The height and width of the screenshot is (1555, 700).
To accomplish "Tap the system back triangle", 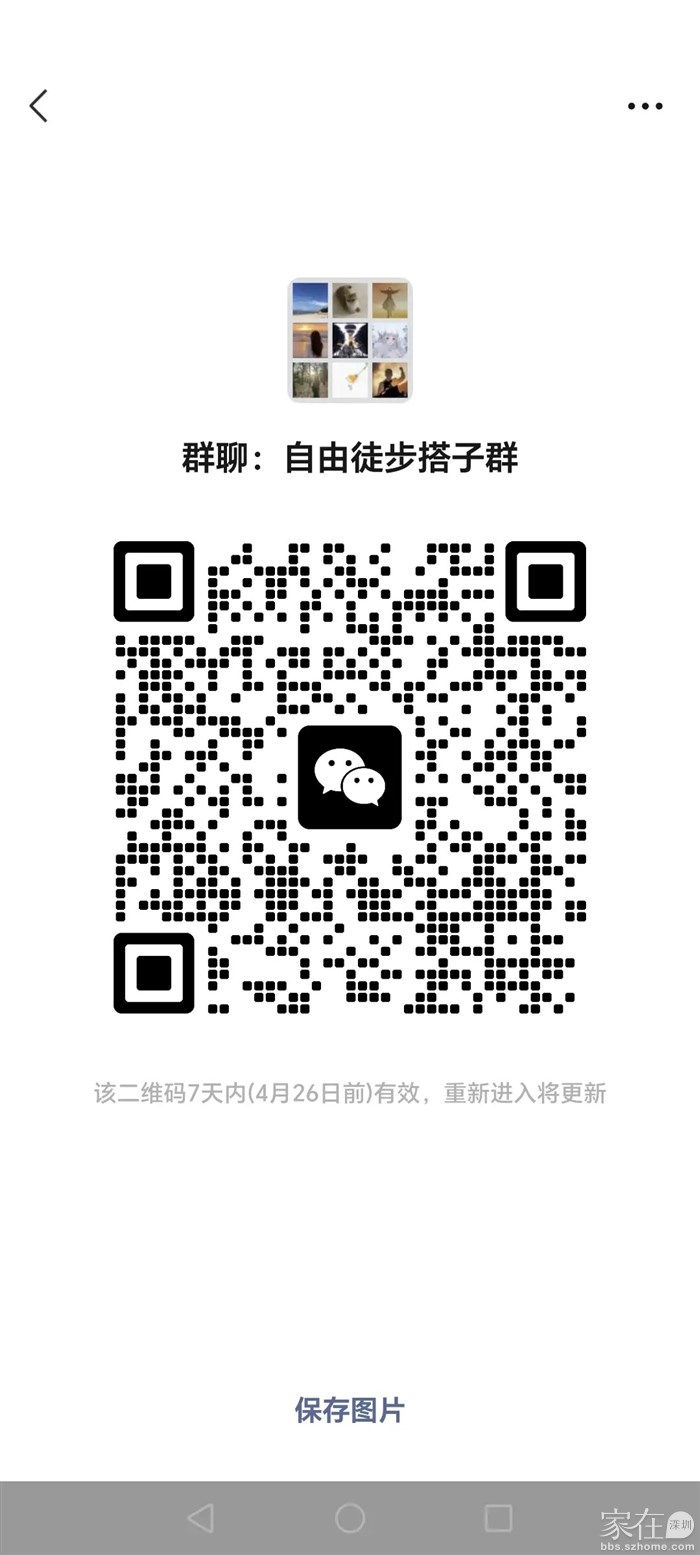I will (201, 1517).
